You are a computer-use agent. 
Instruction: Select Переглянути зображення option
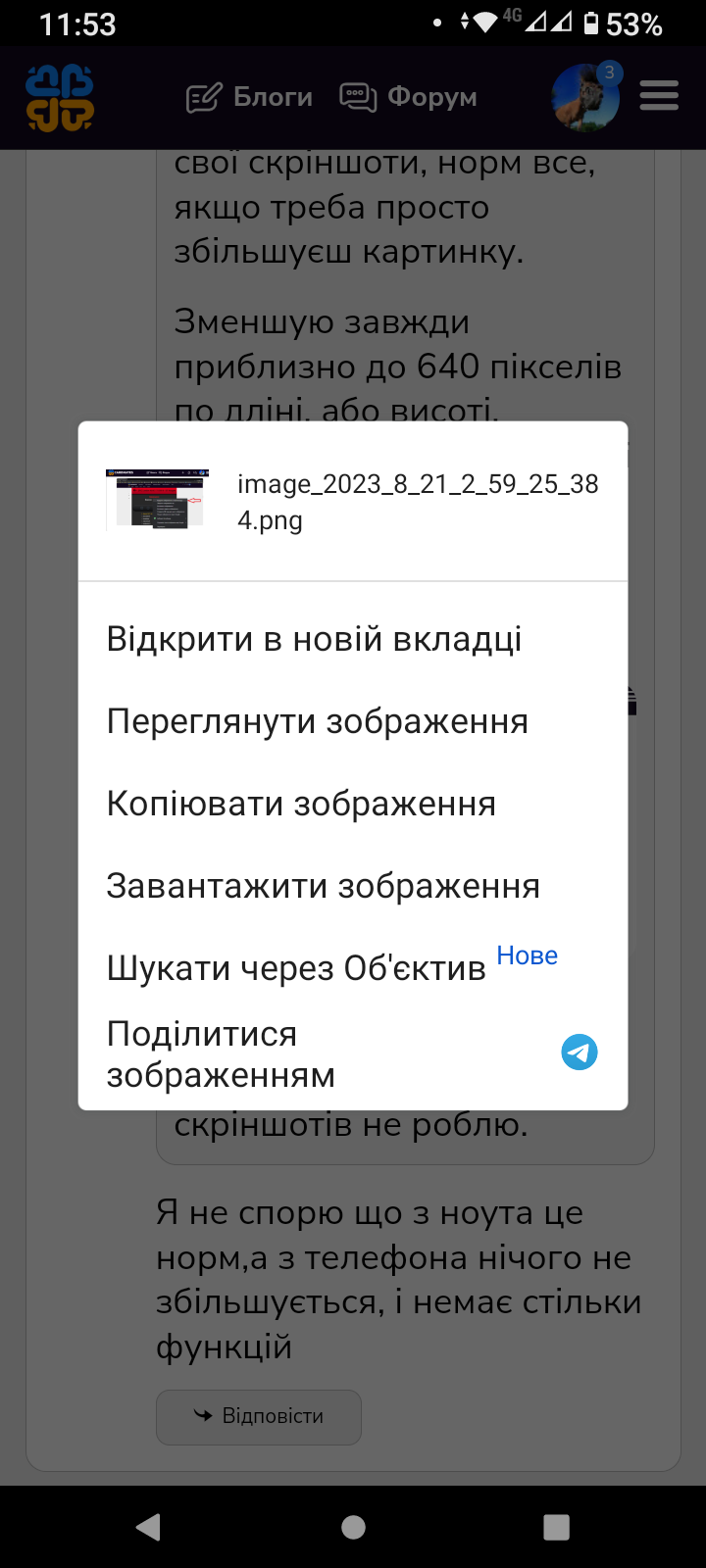tap(317, 721)
